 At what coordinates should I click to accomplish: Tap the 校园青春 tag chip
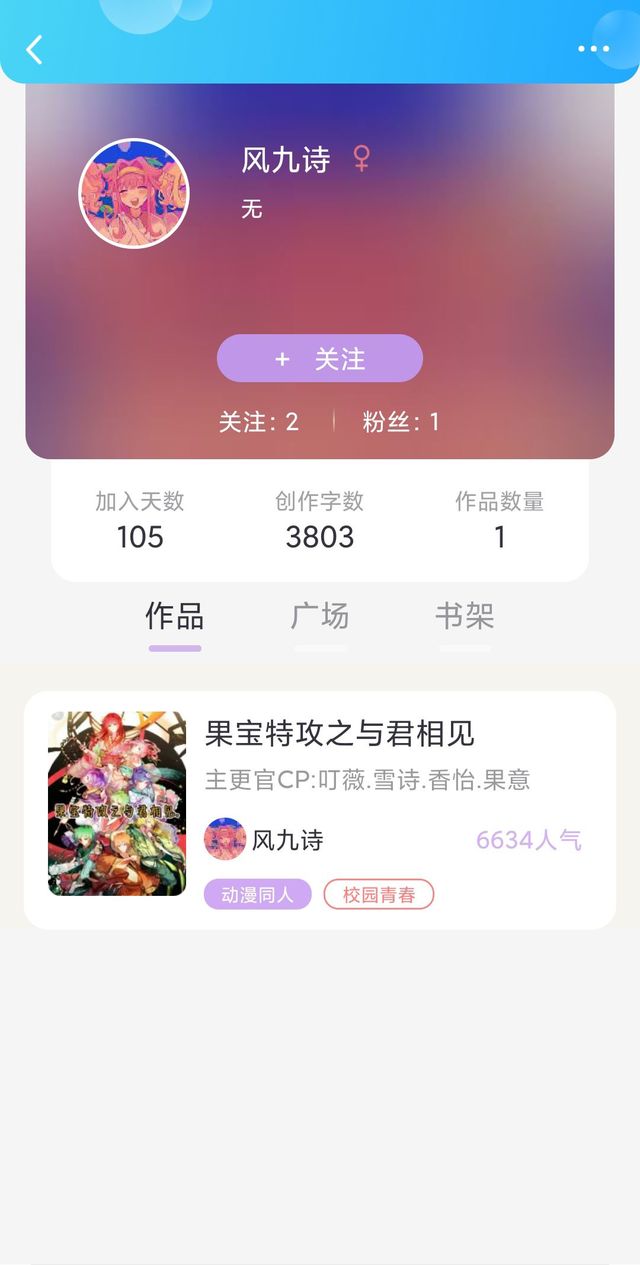379,895
